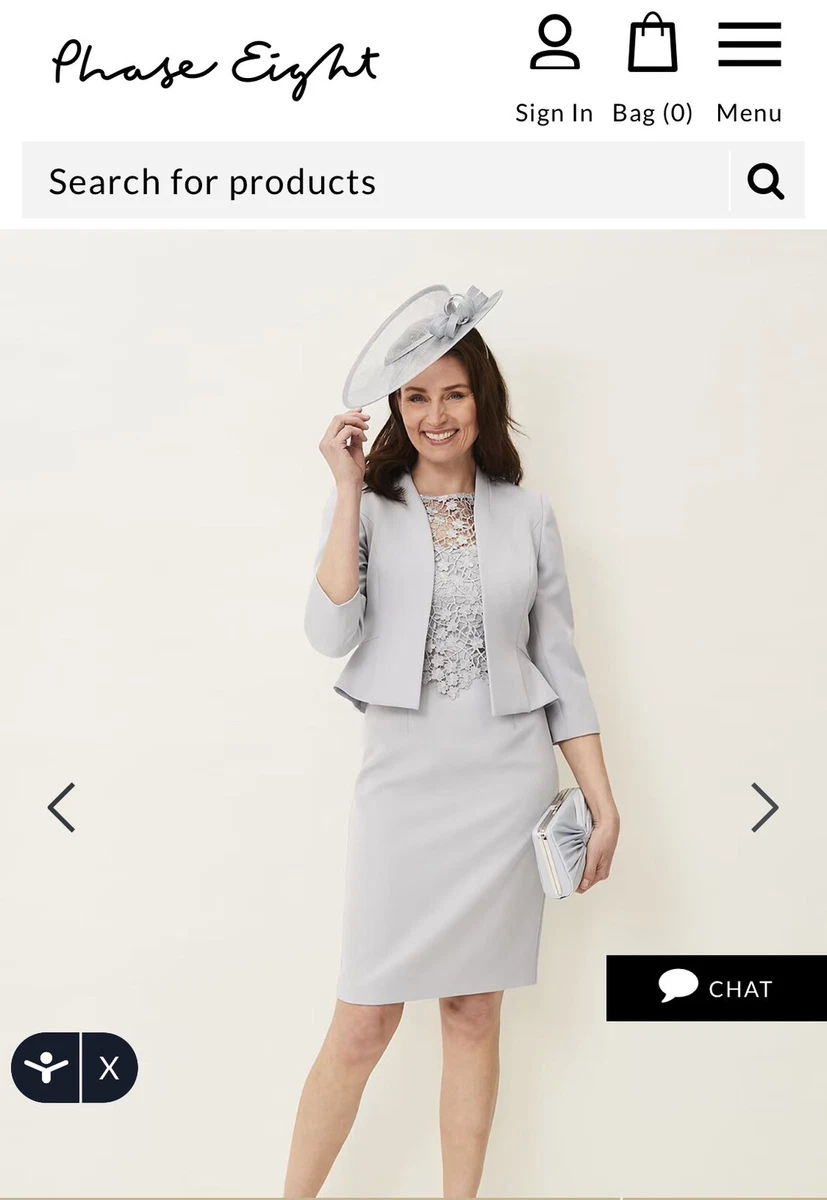Dismiss the accessibility widget with X
The height and width of the screenshot is (1200, 827).
coord(109,1068)
